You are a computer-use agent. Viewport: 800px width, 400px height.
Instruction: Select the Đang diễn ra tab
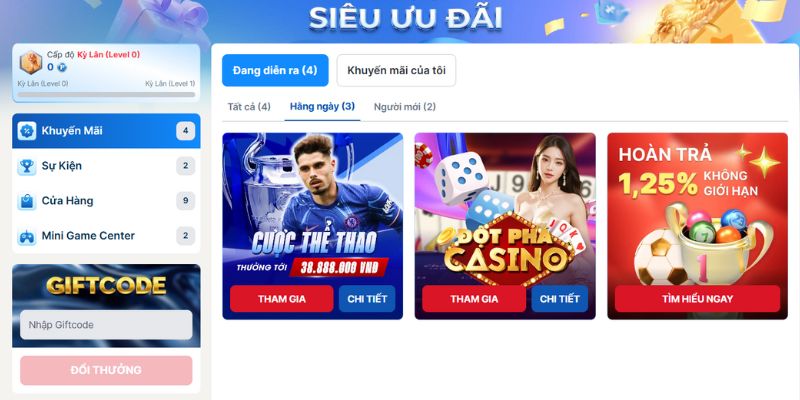point(275,71)
